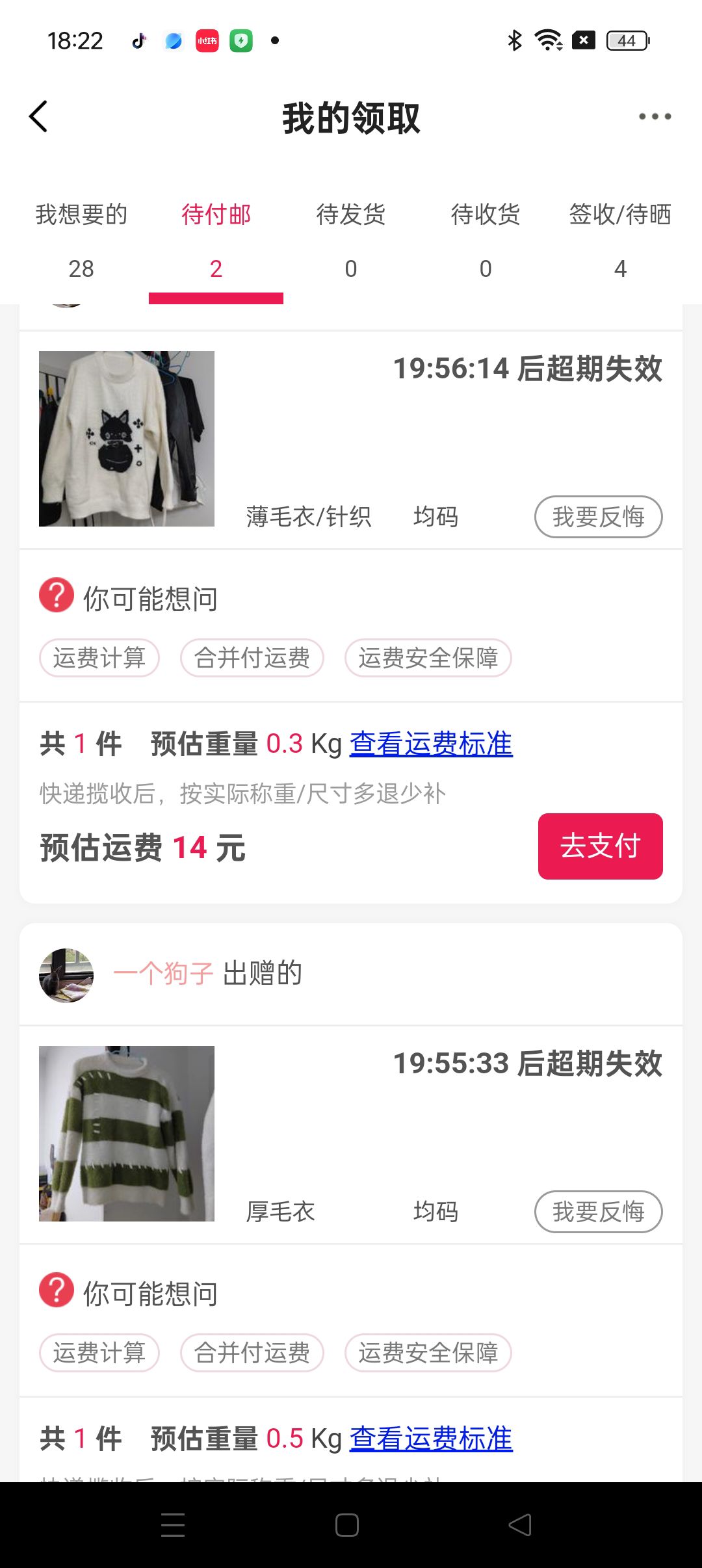The width and height of the screenshot is (702, 1568).
Task: Tap 运费安全保障 chip under 厚毛衣 item
Action: pyautogui.click(x=428, y=1353)
